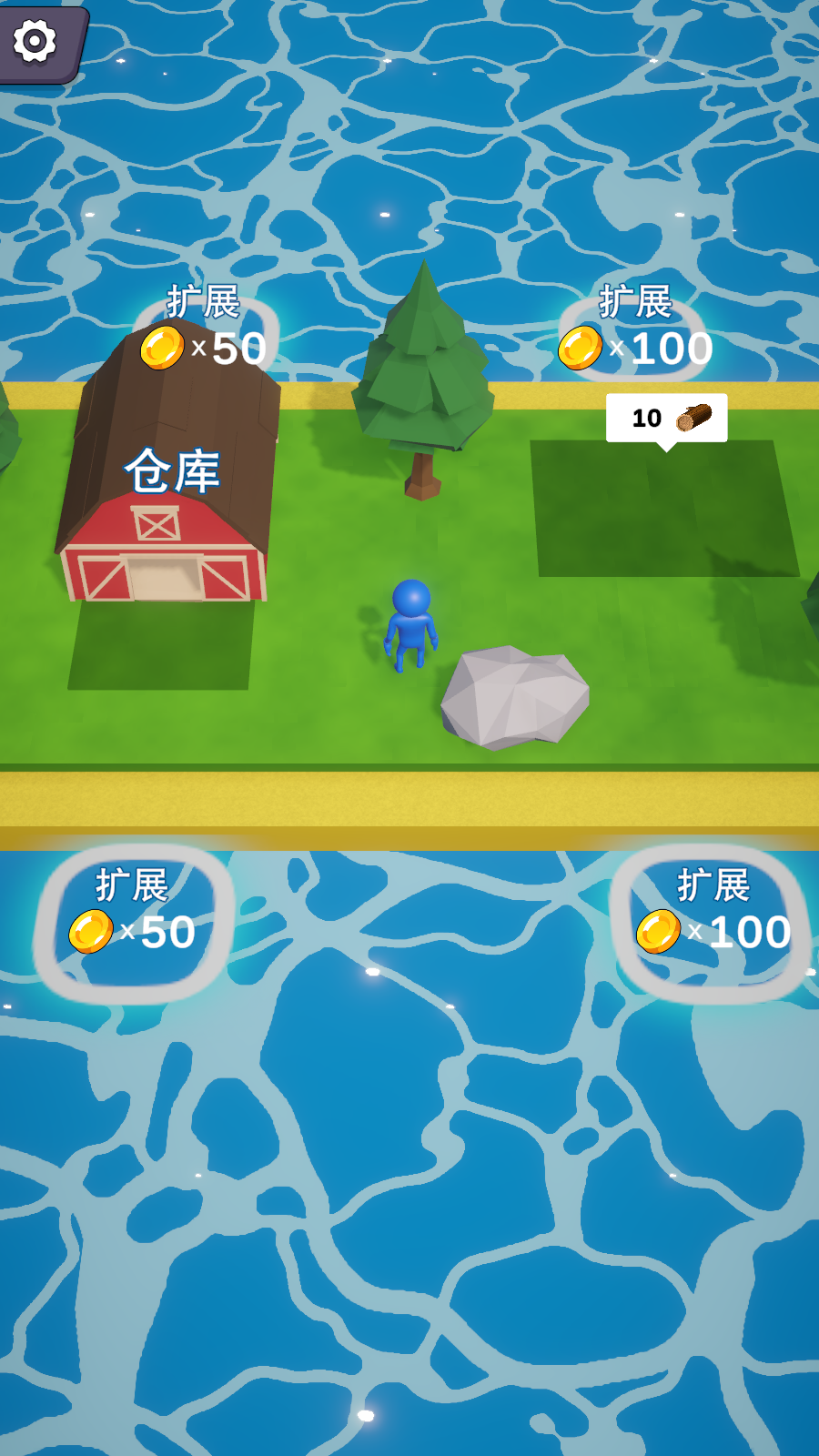Click the 10 wood counter bubble
Screen dimensions: 819x1456
(646, 417)
